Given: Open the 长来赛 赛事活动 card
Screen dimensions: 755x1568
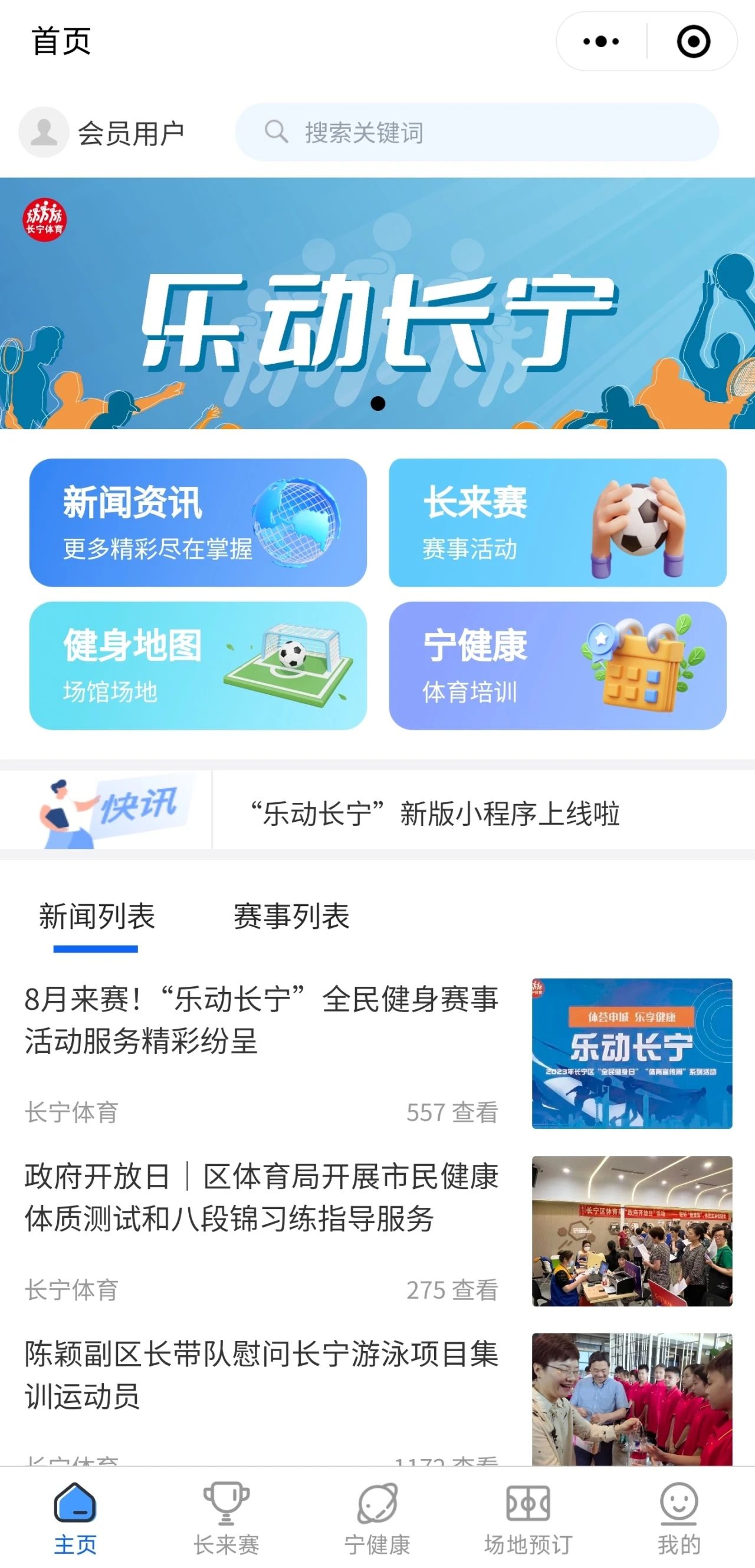Looking at the screenshot, I should pos(557,522).
